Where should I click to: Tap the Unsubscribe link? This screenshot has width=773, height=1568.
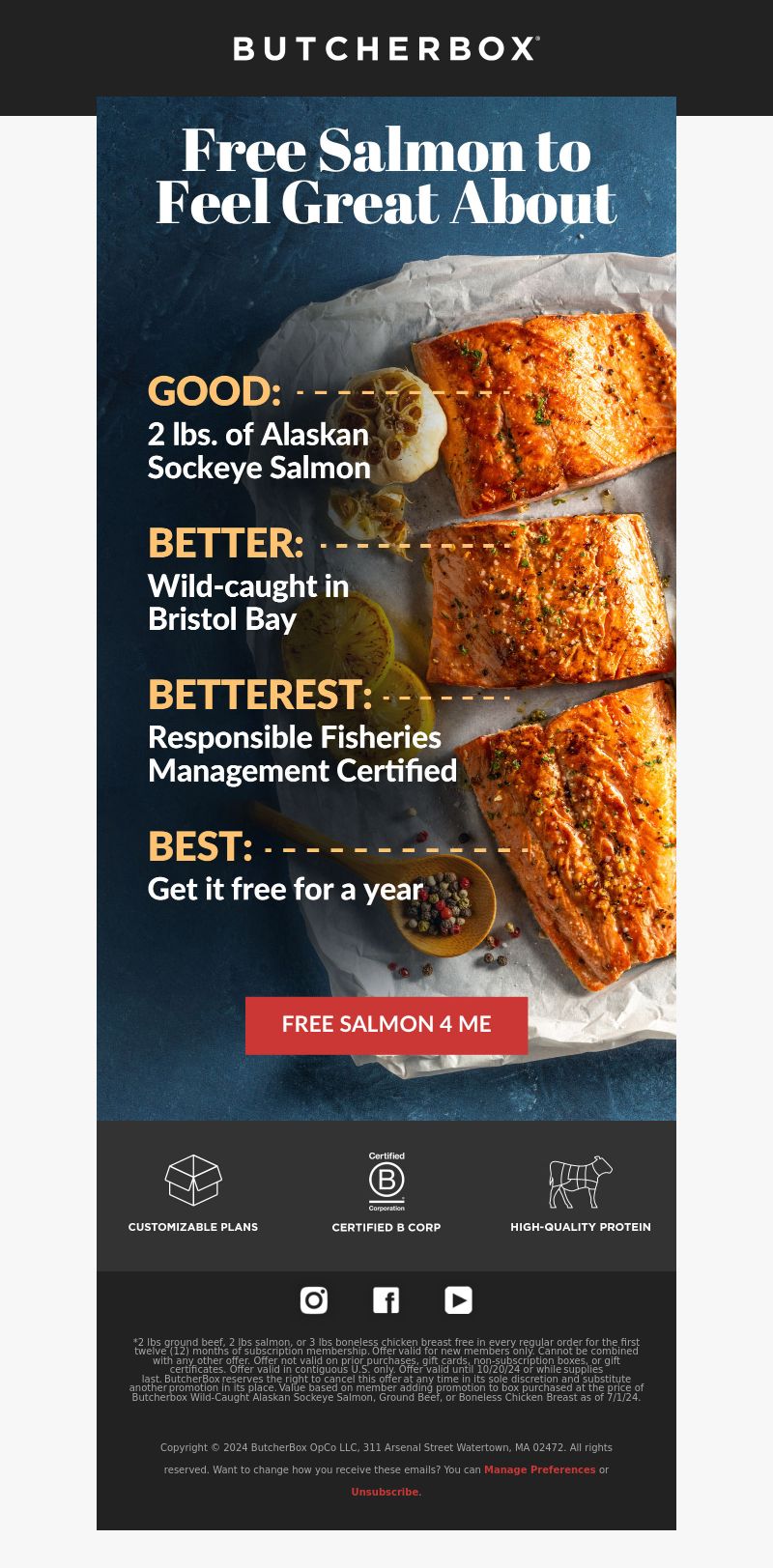(385, 1492)
